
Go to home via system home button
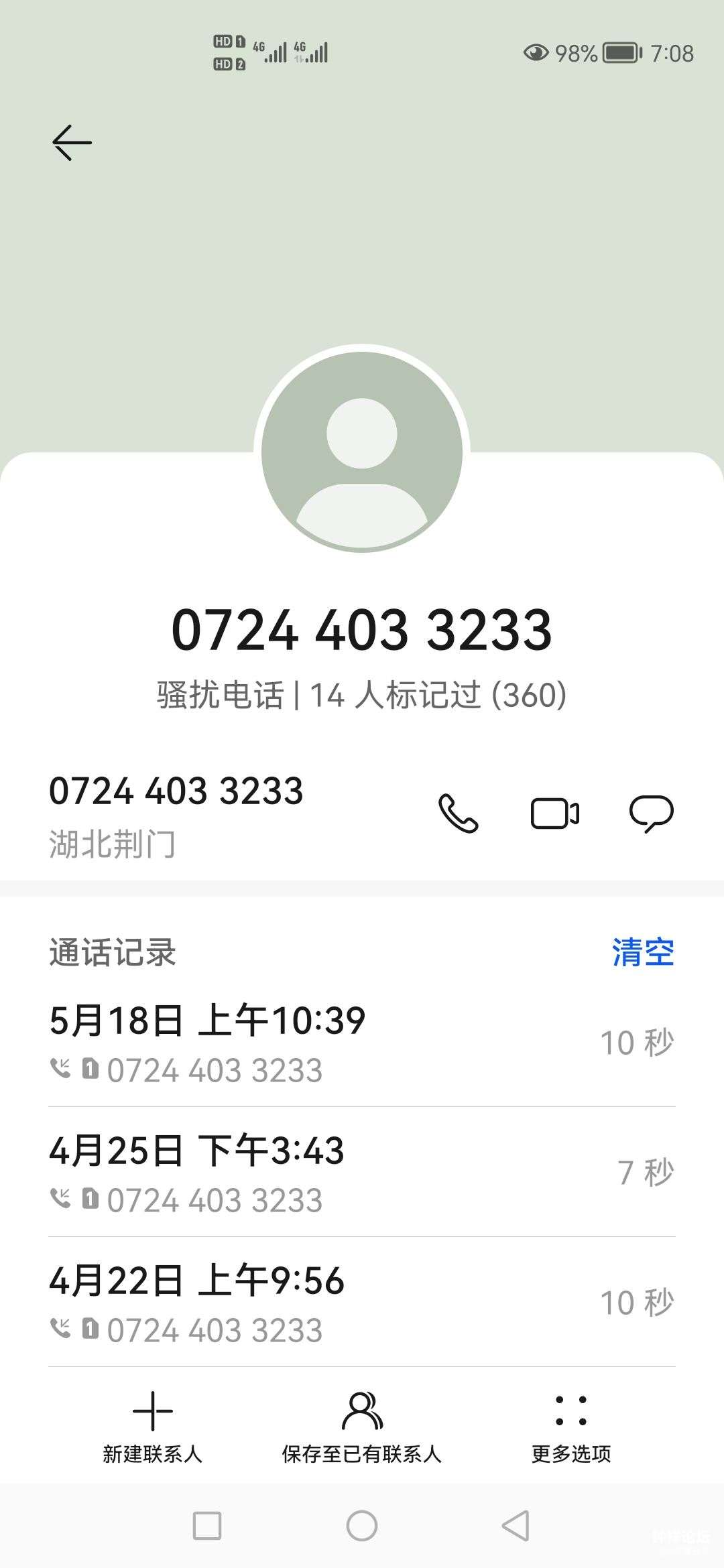click(362, 1526)
